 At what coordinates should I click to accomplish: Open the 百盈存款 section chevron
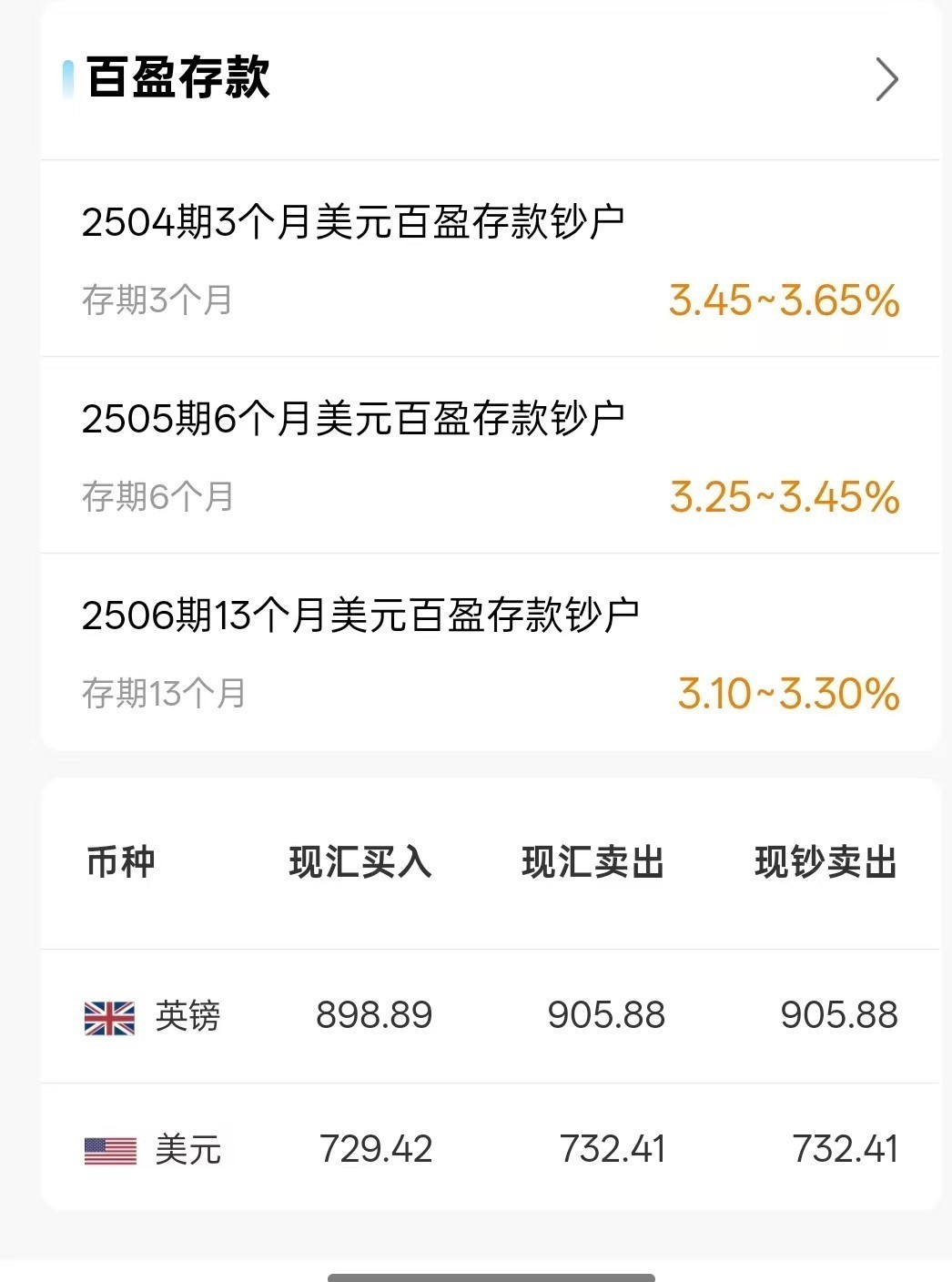(x=886, y=79)
